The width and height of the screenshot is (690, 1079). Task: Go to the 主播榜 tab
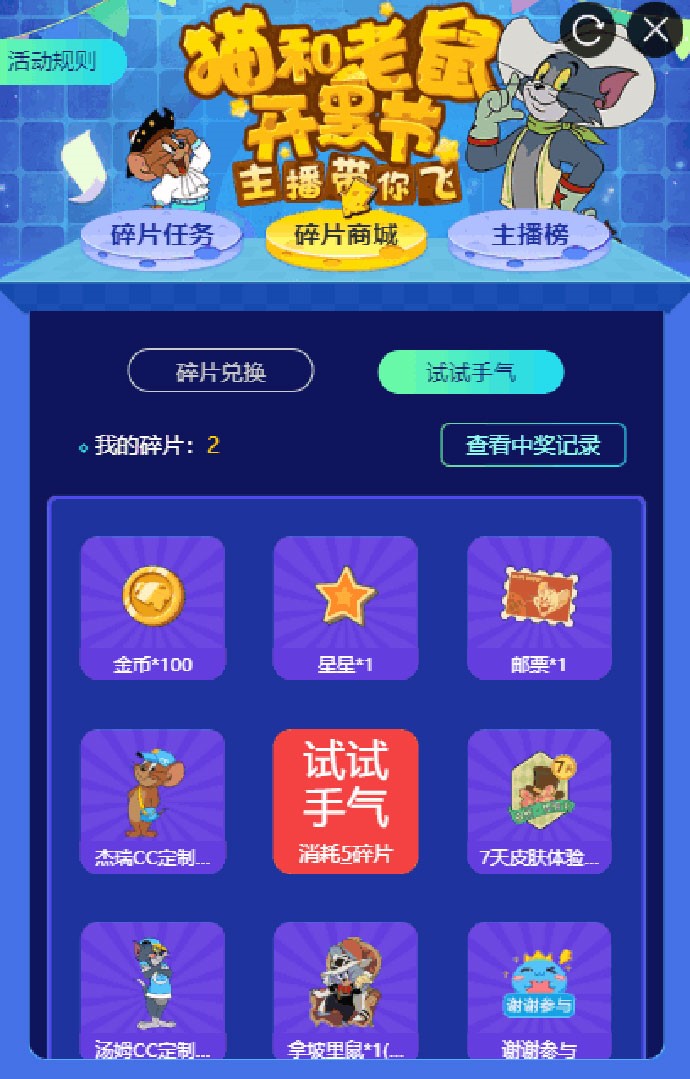coord(530,235)
